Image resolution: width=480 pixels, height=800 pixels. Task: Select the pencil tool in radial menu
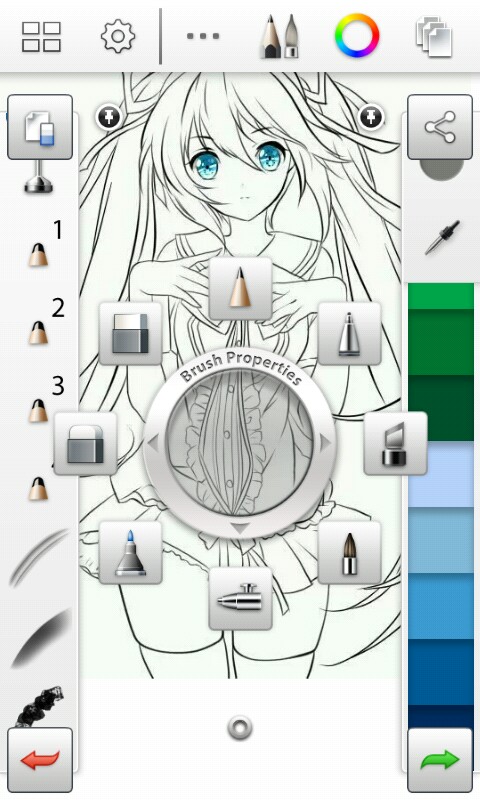[240, 289]
